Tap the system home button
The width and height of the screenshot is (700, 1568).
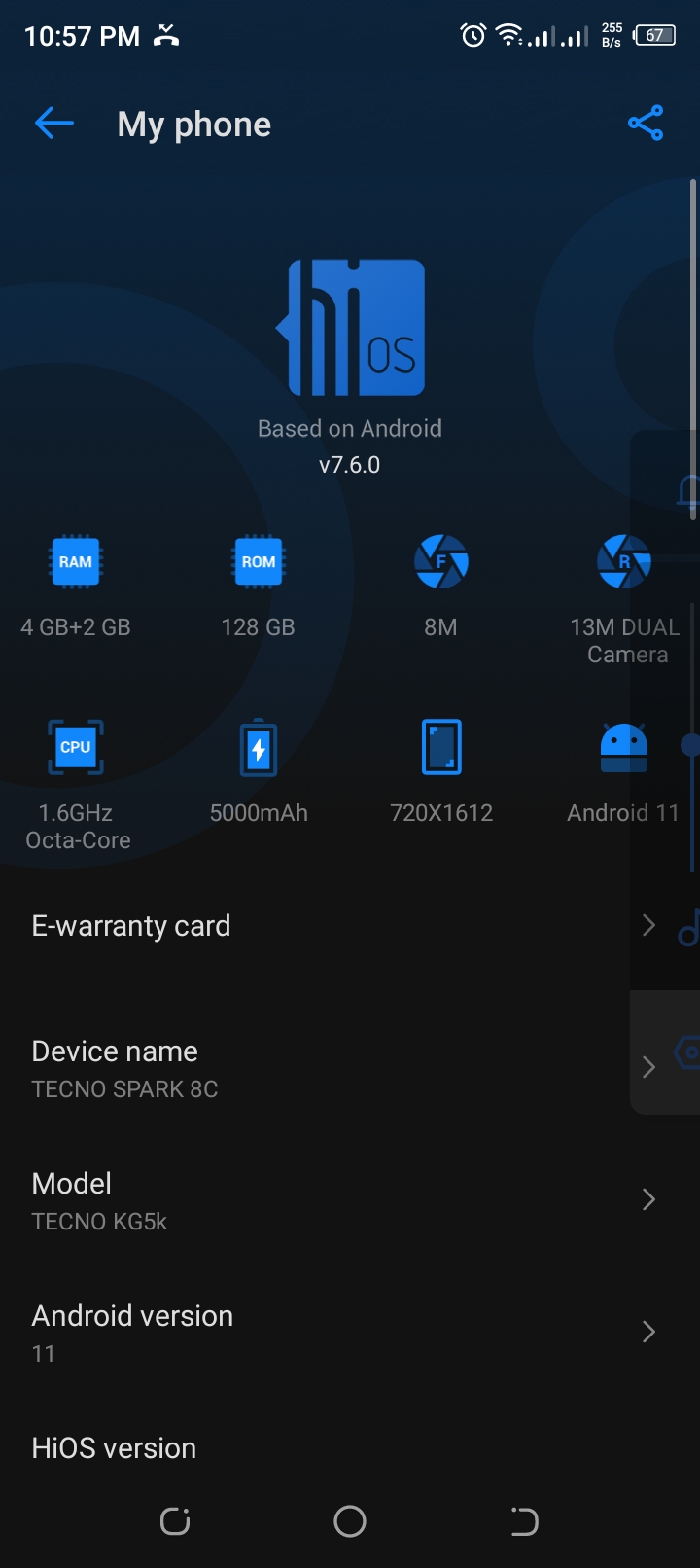click(x=350, y=1521)
